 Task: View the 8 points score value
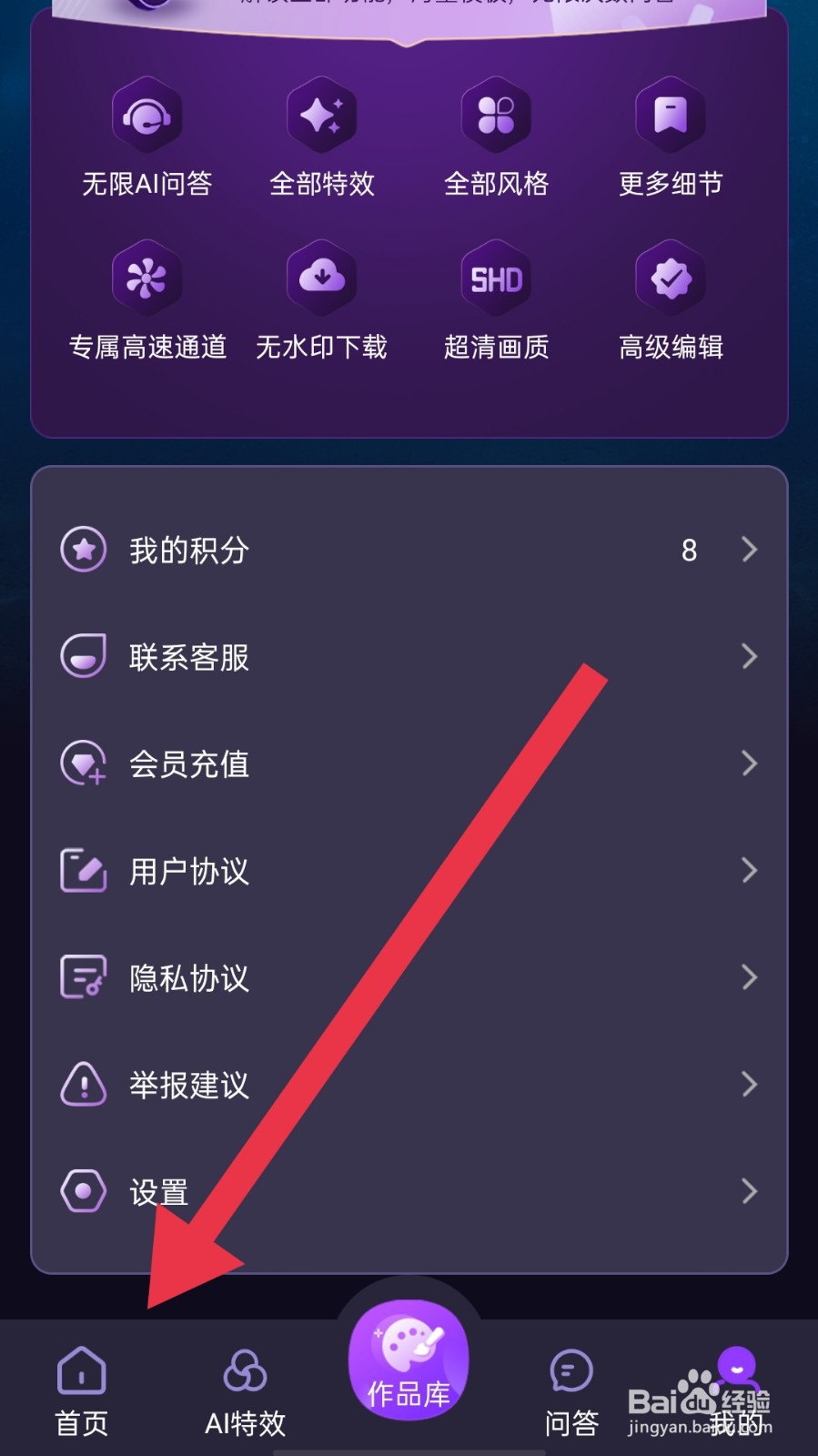(690, 550)
